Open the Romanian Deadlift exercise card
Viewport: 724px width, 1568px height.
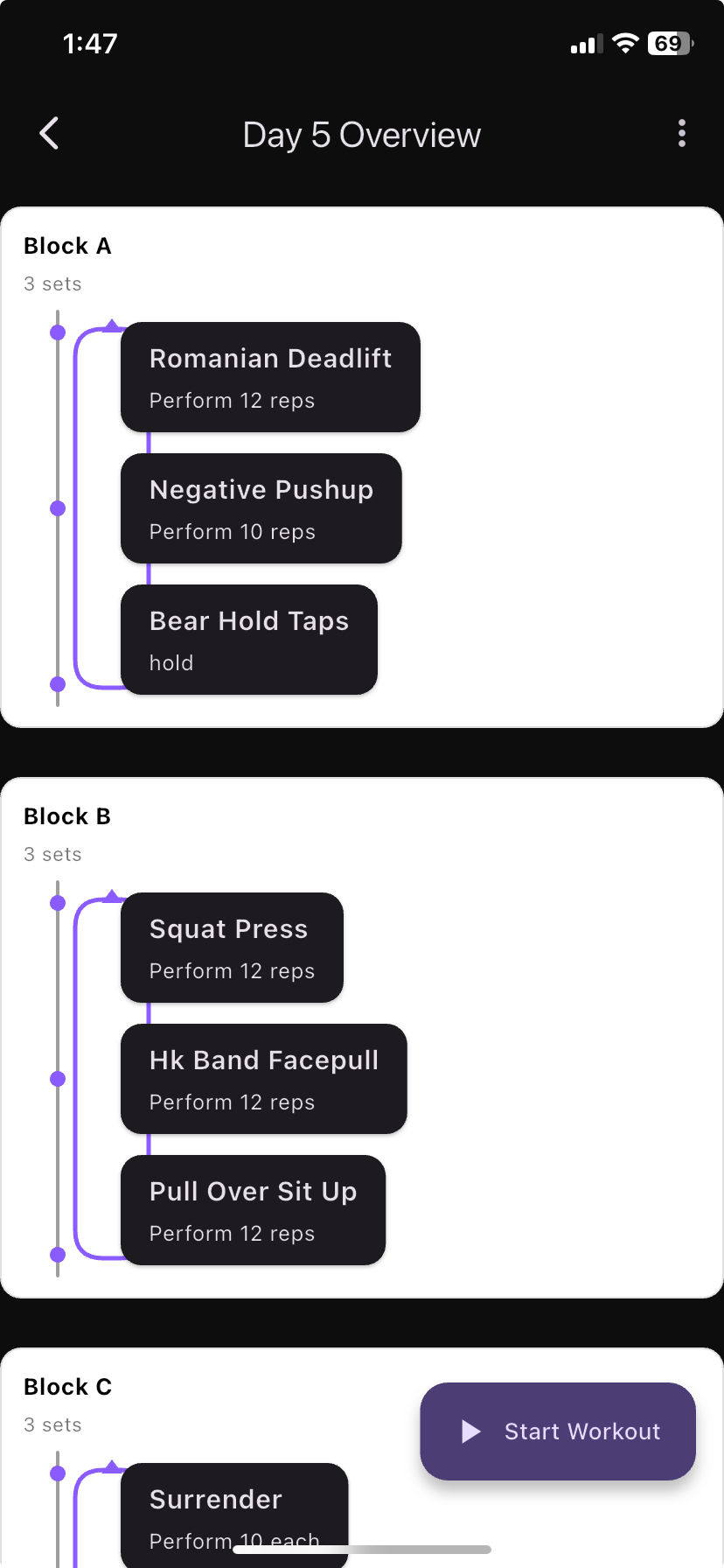click(x=270, y=377)
